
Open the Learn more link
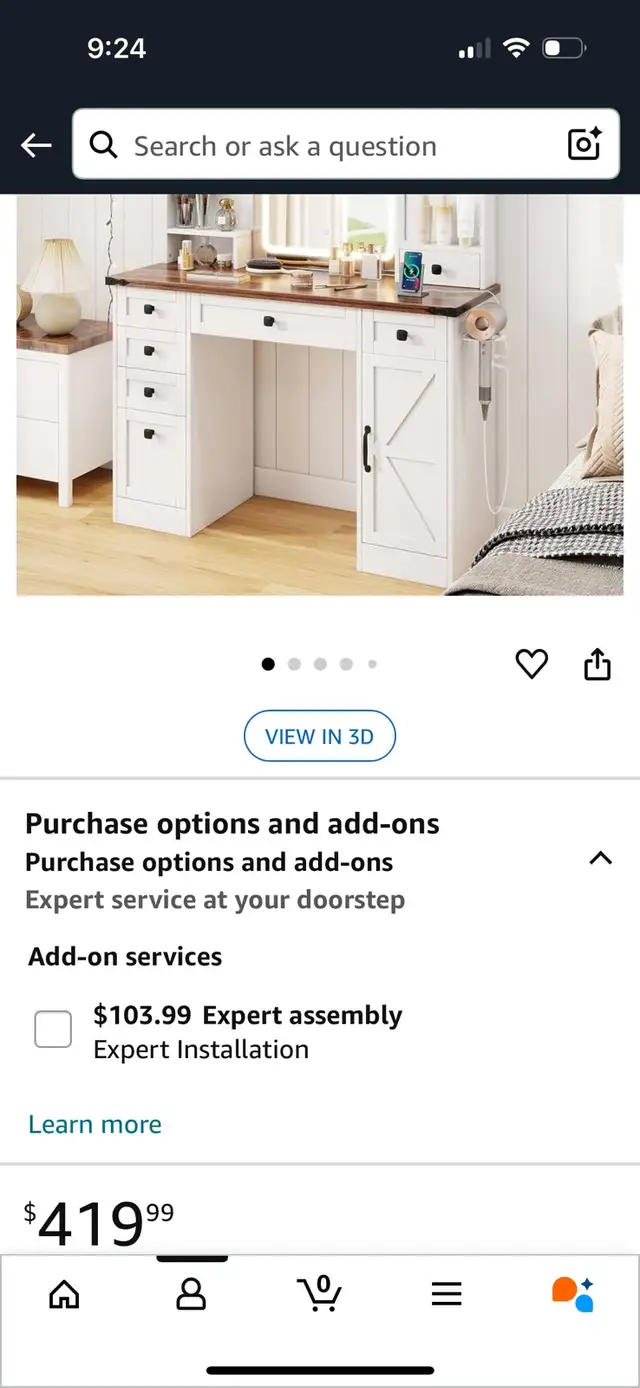click(x=95, y=1124)
